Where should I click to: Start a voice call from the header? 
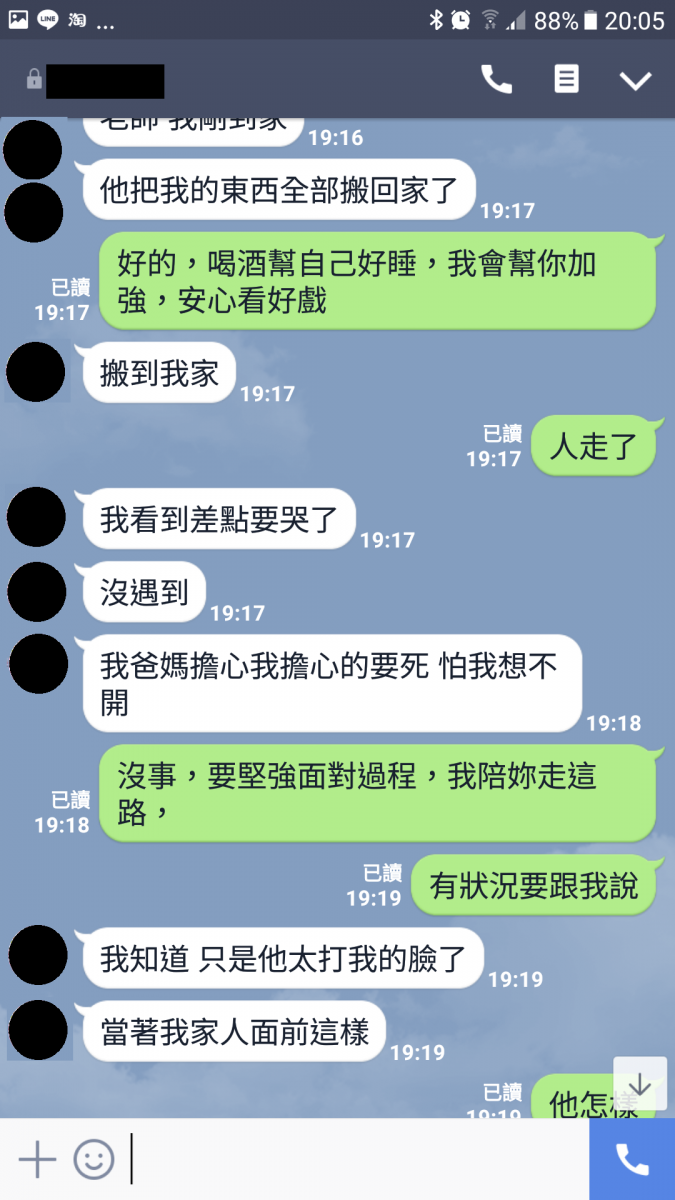point(496,79)
